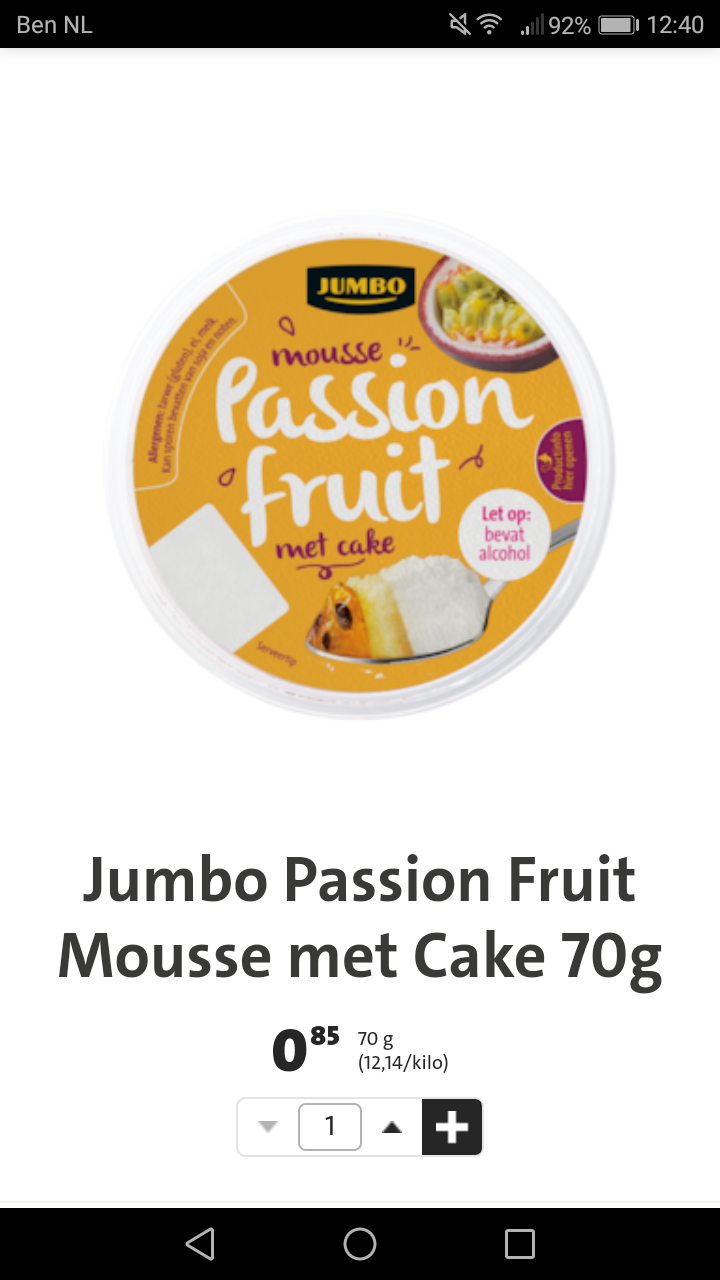Decrease the product quantity

point(267,1127)
